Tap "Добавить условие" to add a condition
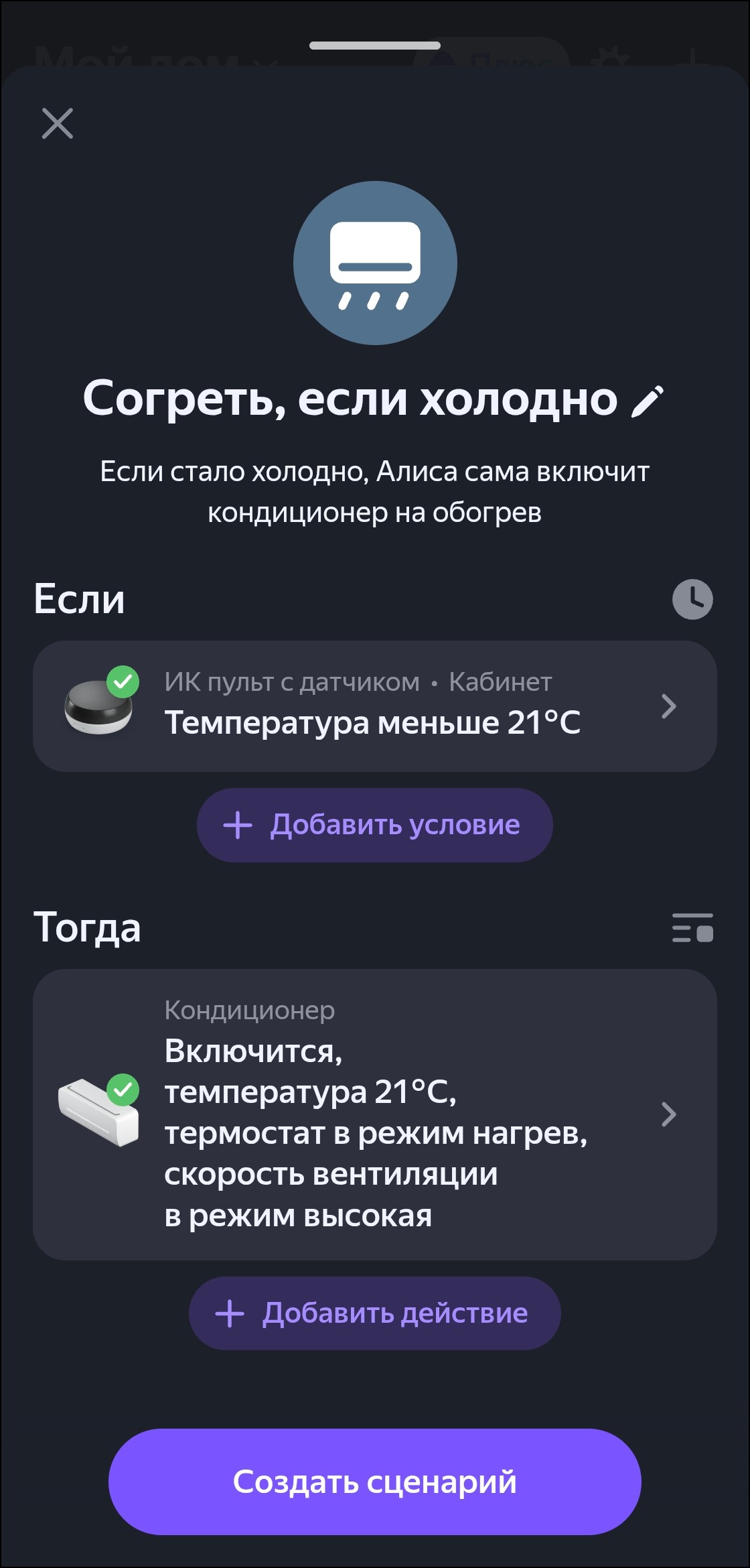This screenshot has height=1568, width=750. (x=375, y=825)
